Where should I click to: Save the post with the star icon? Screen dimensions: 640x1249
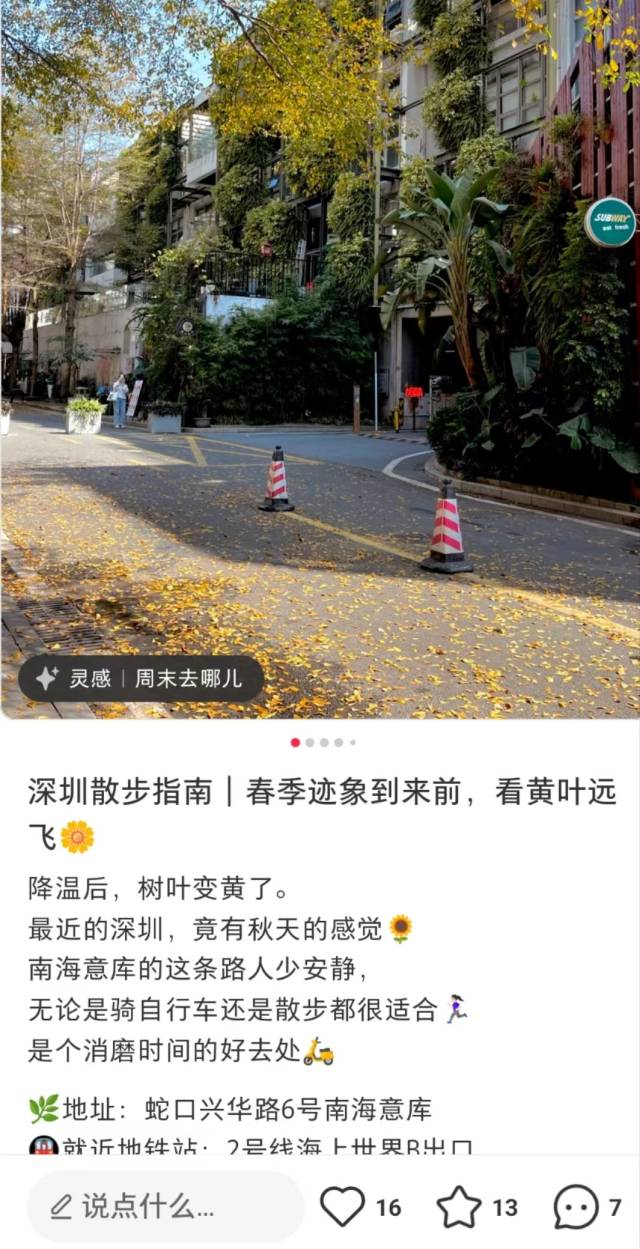[x=459, y=1207]
